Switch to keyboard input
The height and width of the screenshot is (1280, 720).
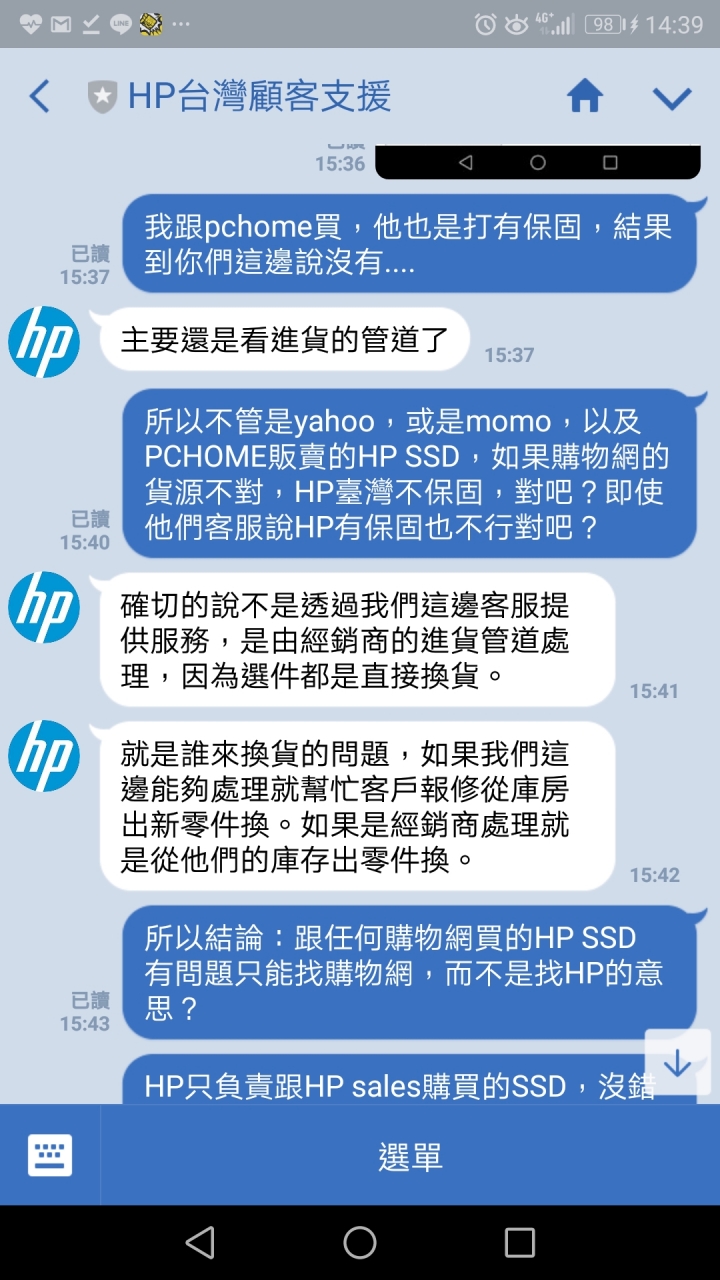[x=50, y=1156]
